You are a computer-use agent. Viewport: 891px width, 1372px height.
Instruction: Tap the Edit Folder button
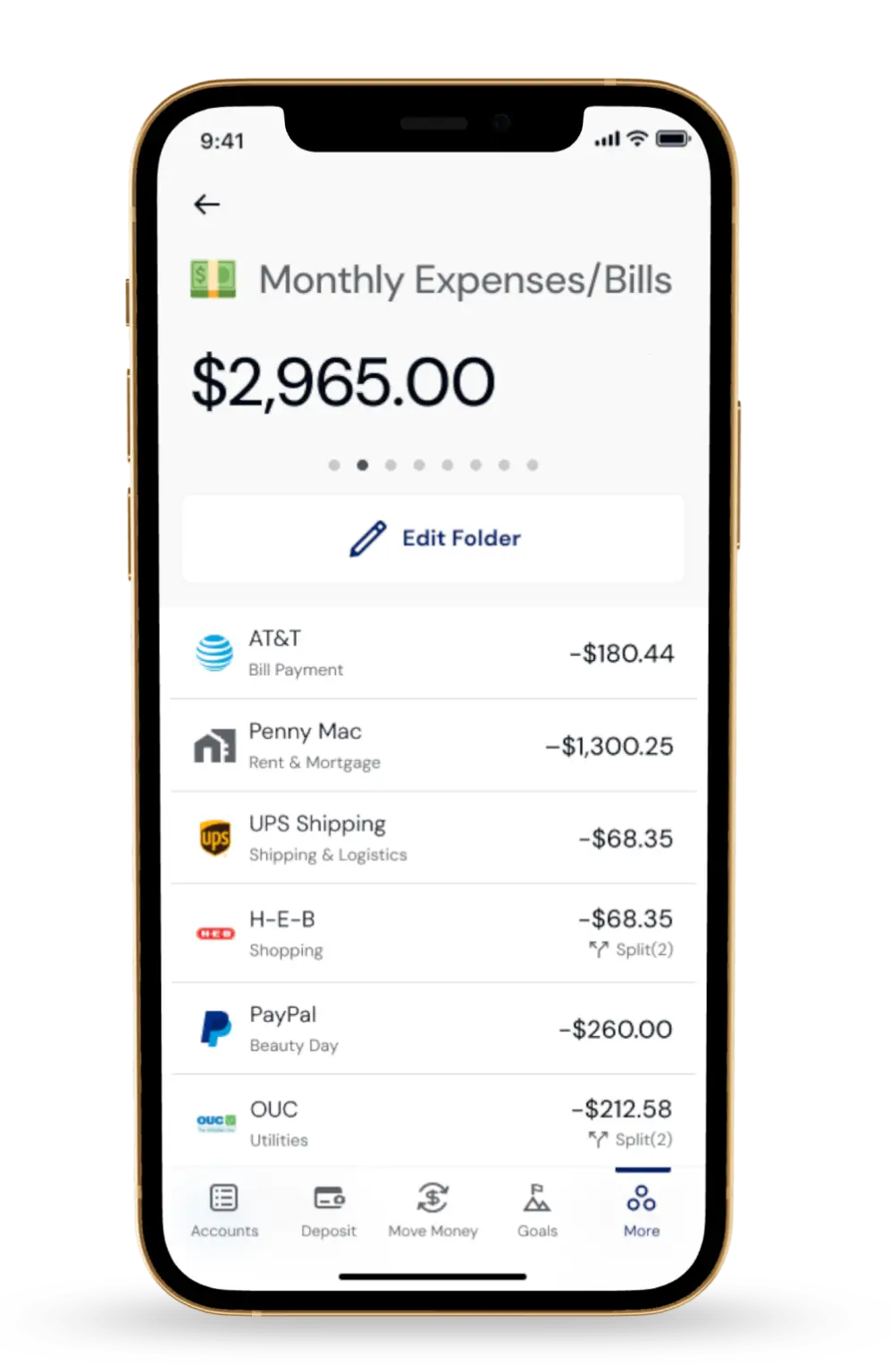point(433,539)
